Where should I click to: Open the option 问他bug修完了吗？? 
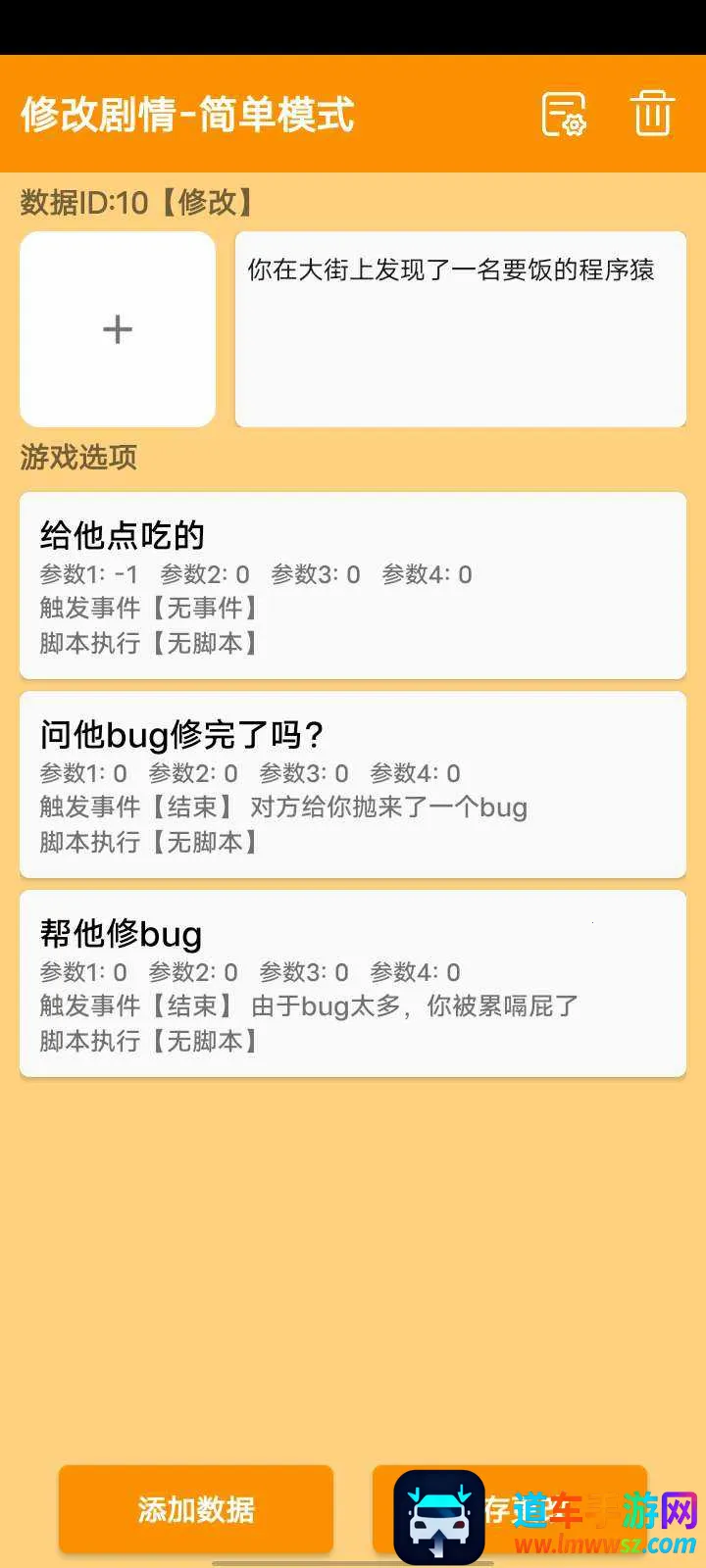pyautogui.click(x=353, y=784)
